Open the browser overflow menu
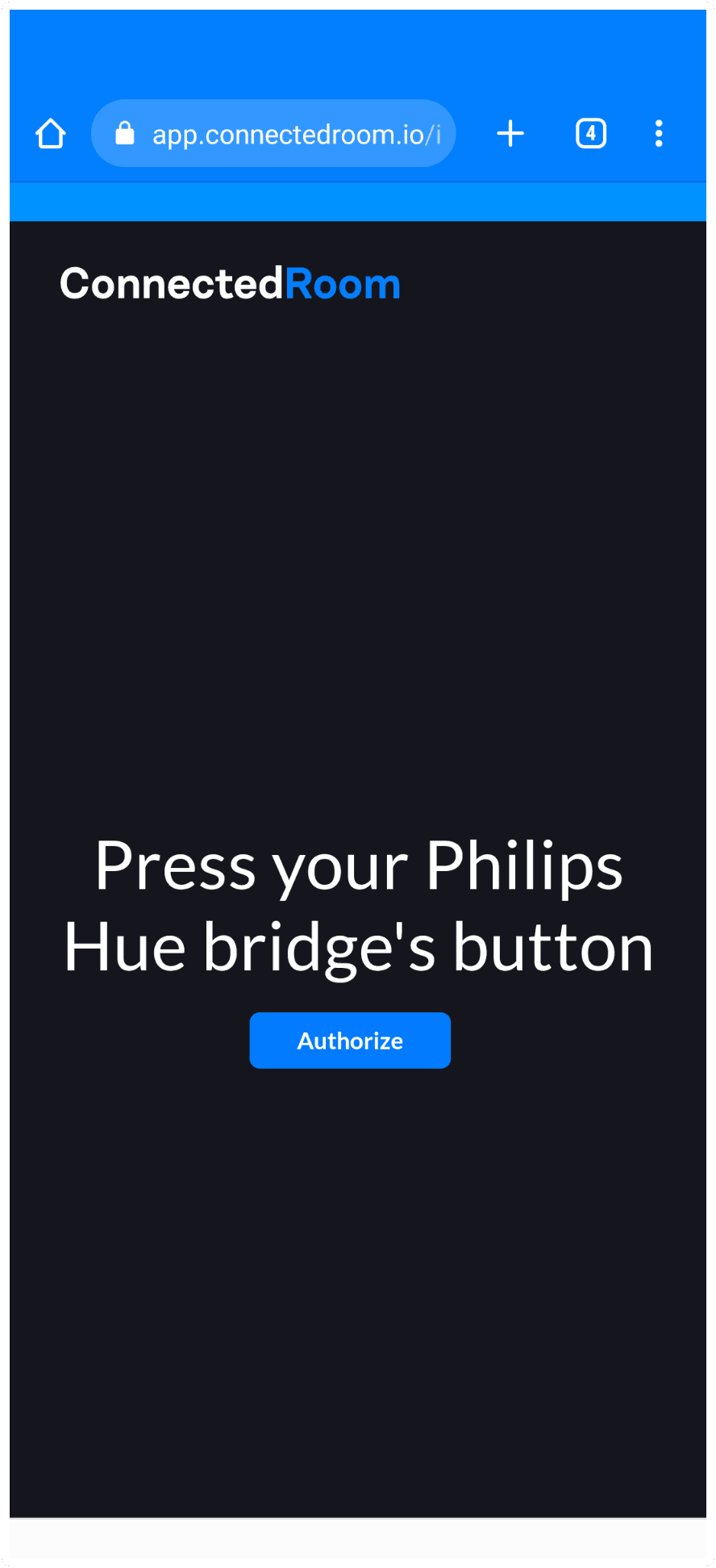 (659, 134)
